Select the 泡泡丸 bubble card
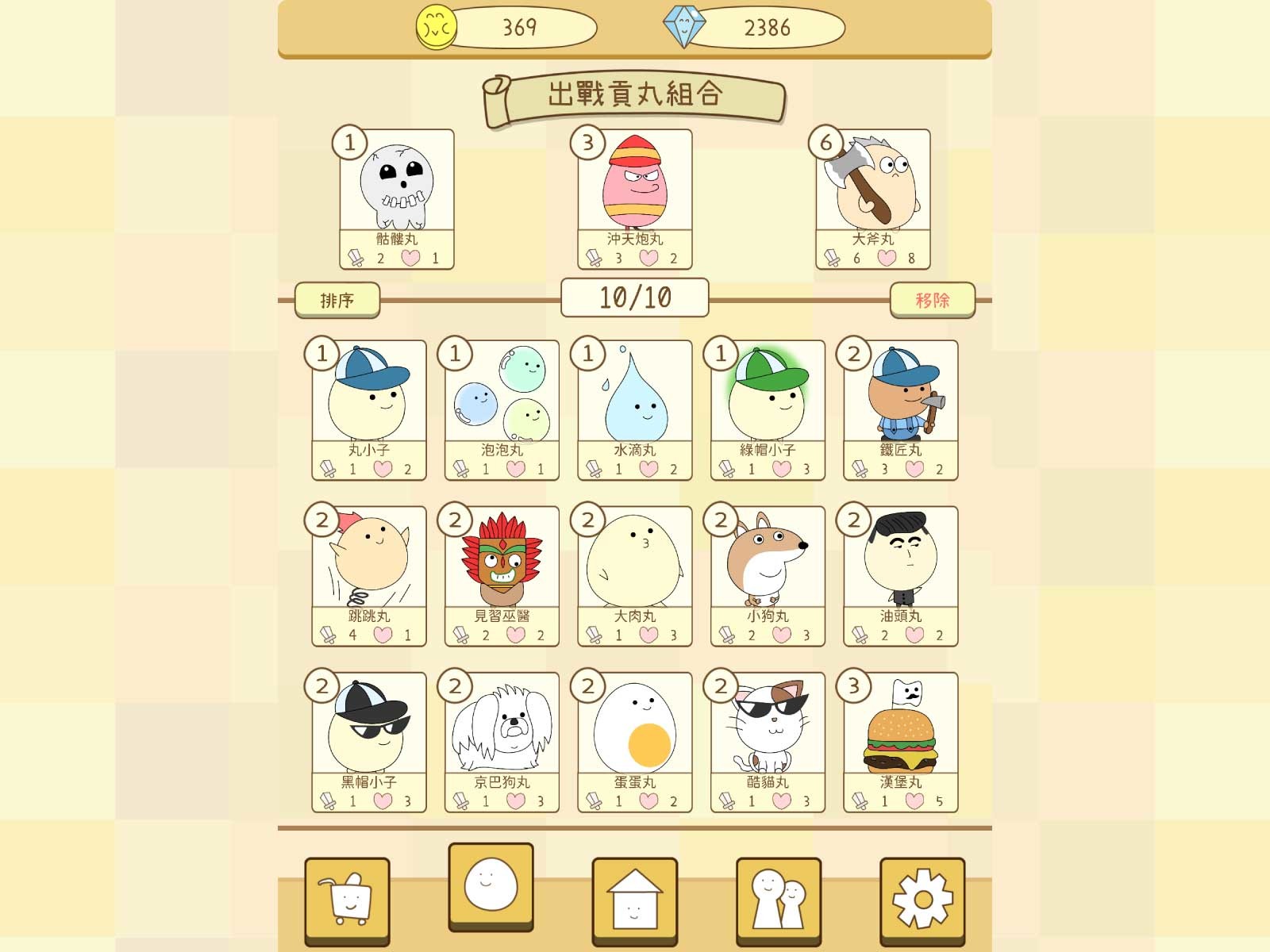The image size is (1270, 952). coord(502,409)
